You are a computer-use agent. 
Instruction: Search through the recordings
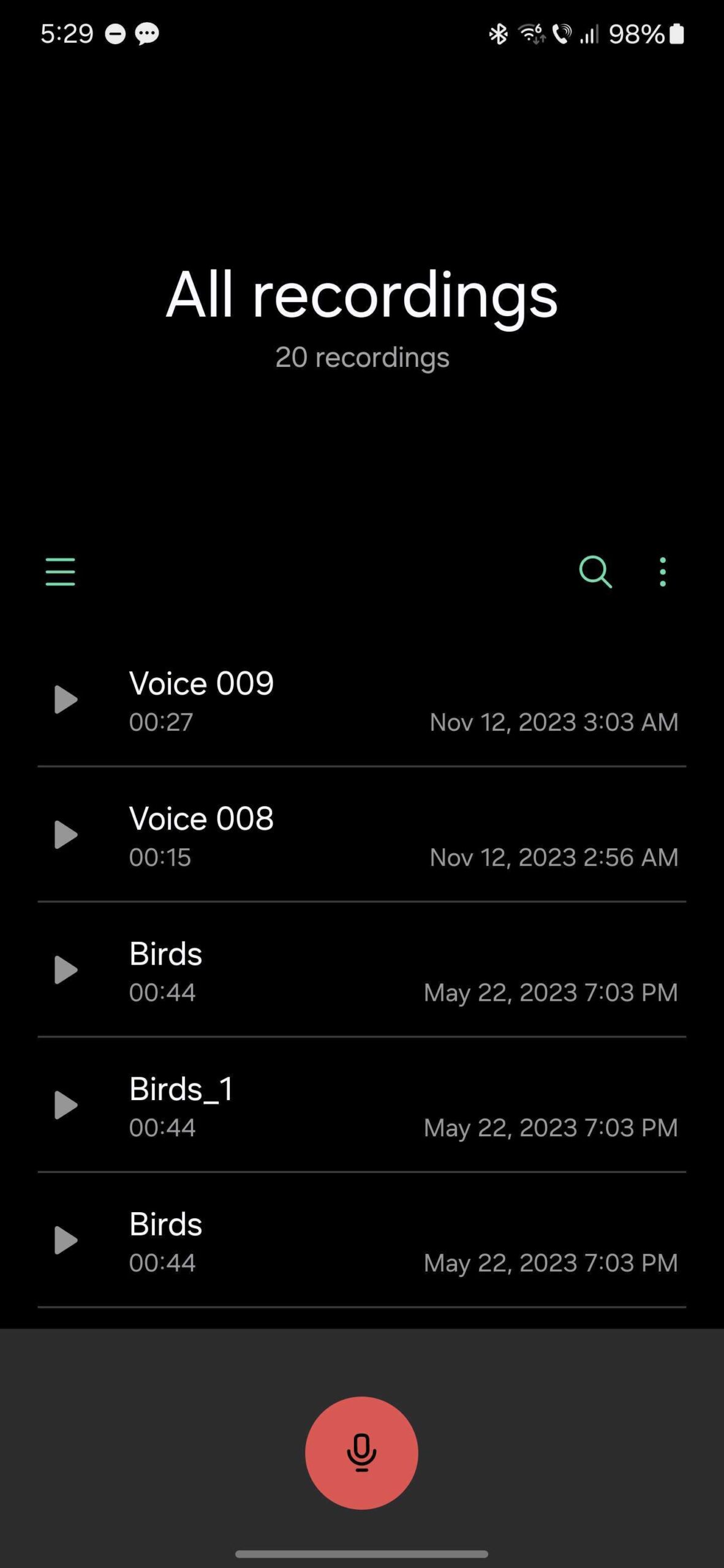tap(595, 571)
